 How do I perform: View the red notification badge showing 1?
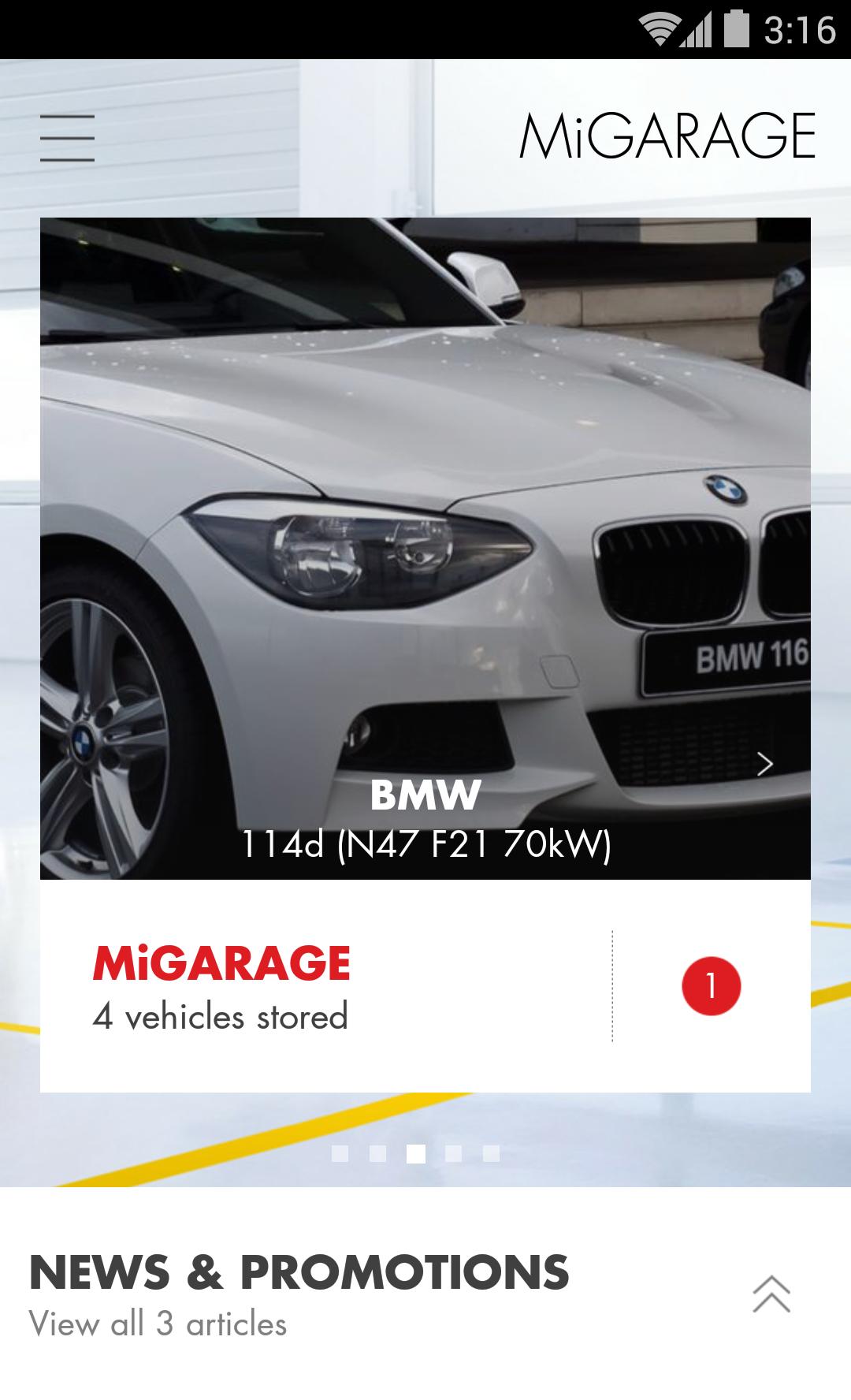pyautogui.click(x=711, y=986)
